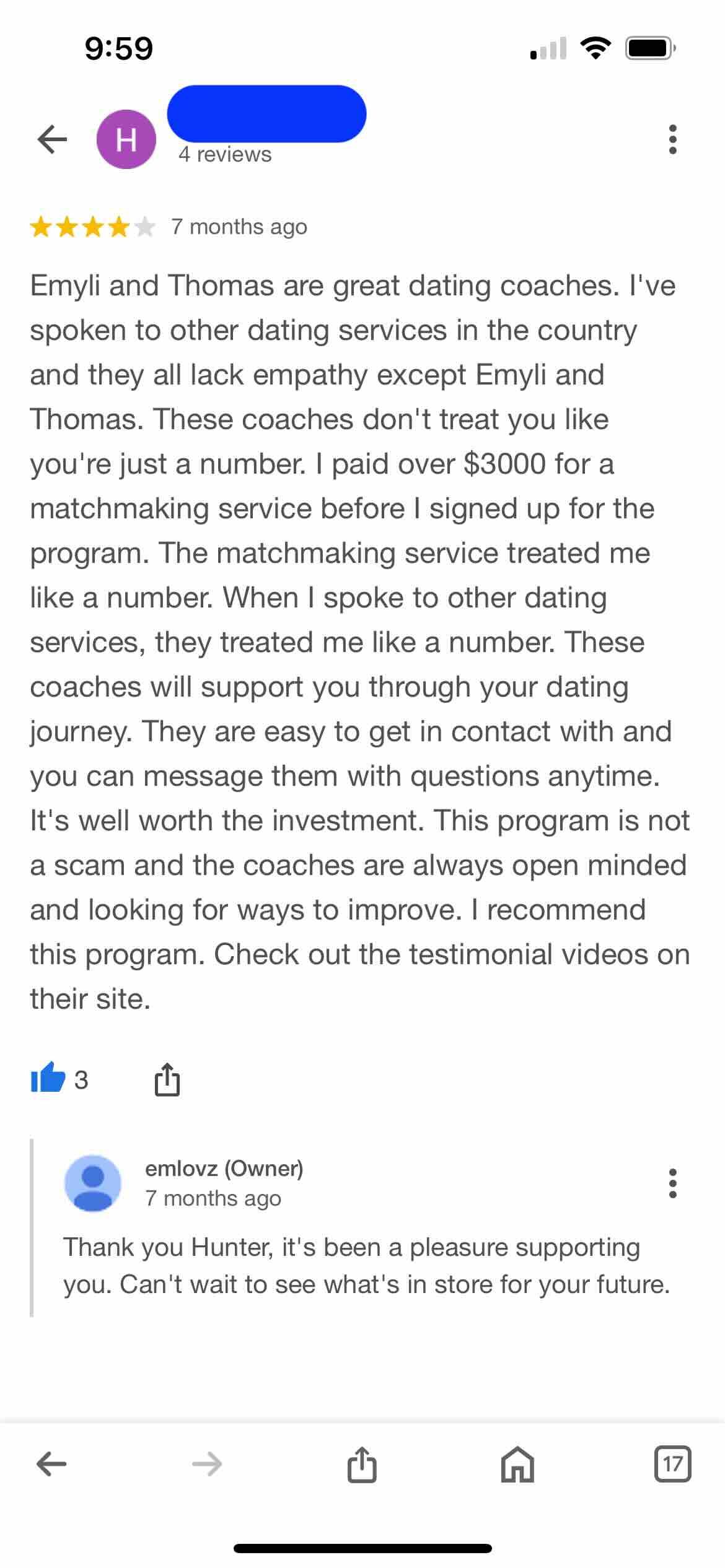Tap the emlovz (Owner) name label
725x1568 pixels.
224,1169
